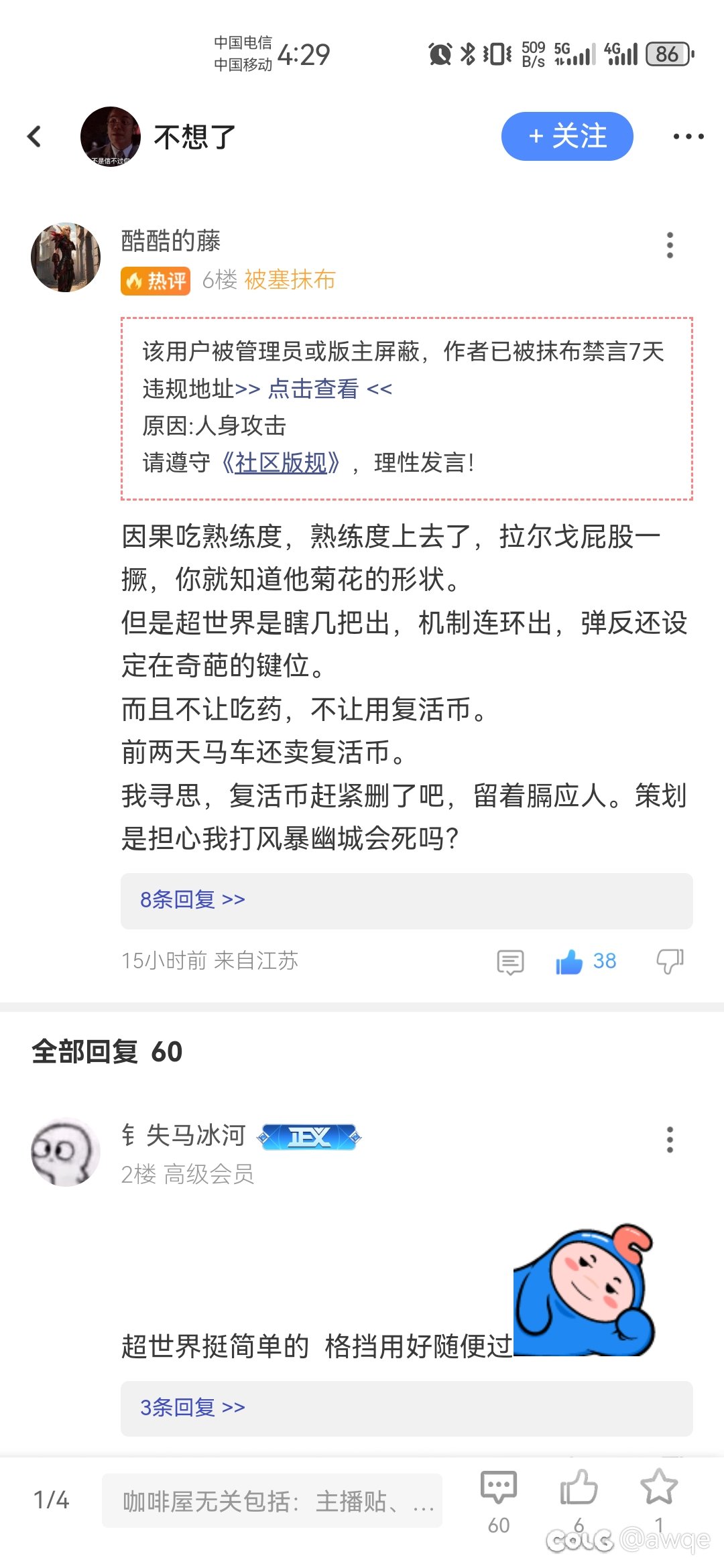Open more options for 失马冰河's reply
Viewport: 724px width, 1568px height.
click(670, 1139)
